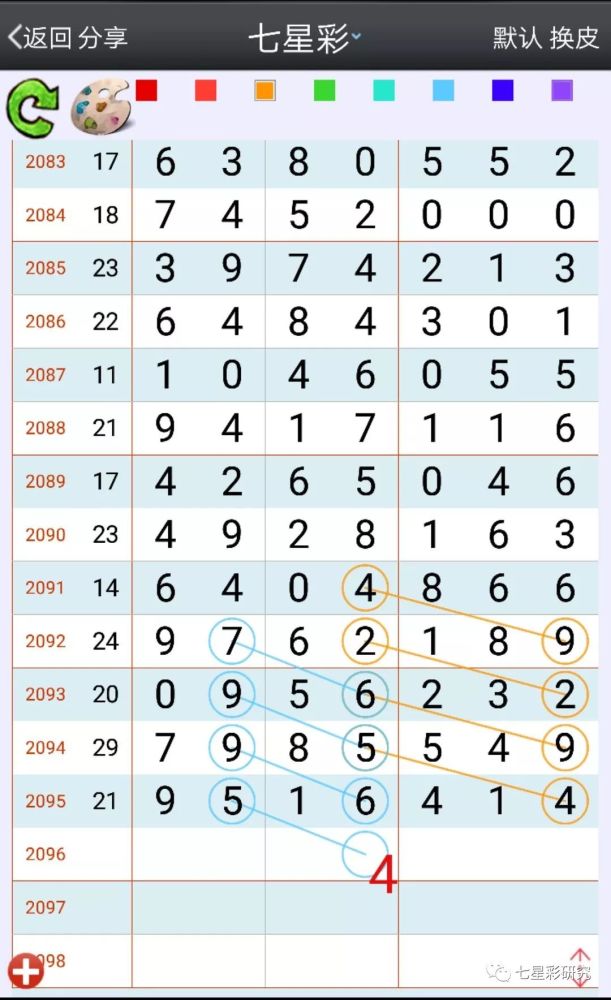Choose the purple color swatch

tap(562, 90)
